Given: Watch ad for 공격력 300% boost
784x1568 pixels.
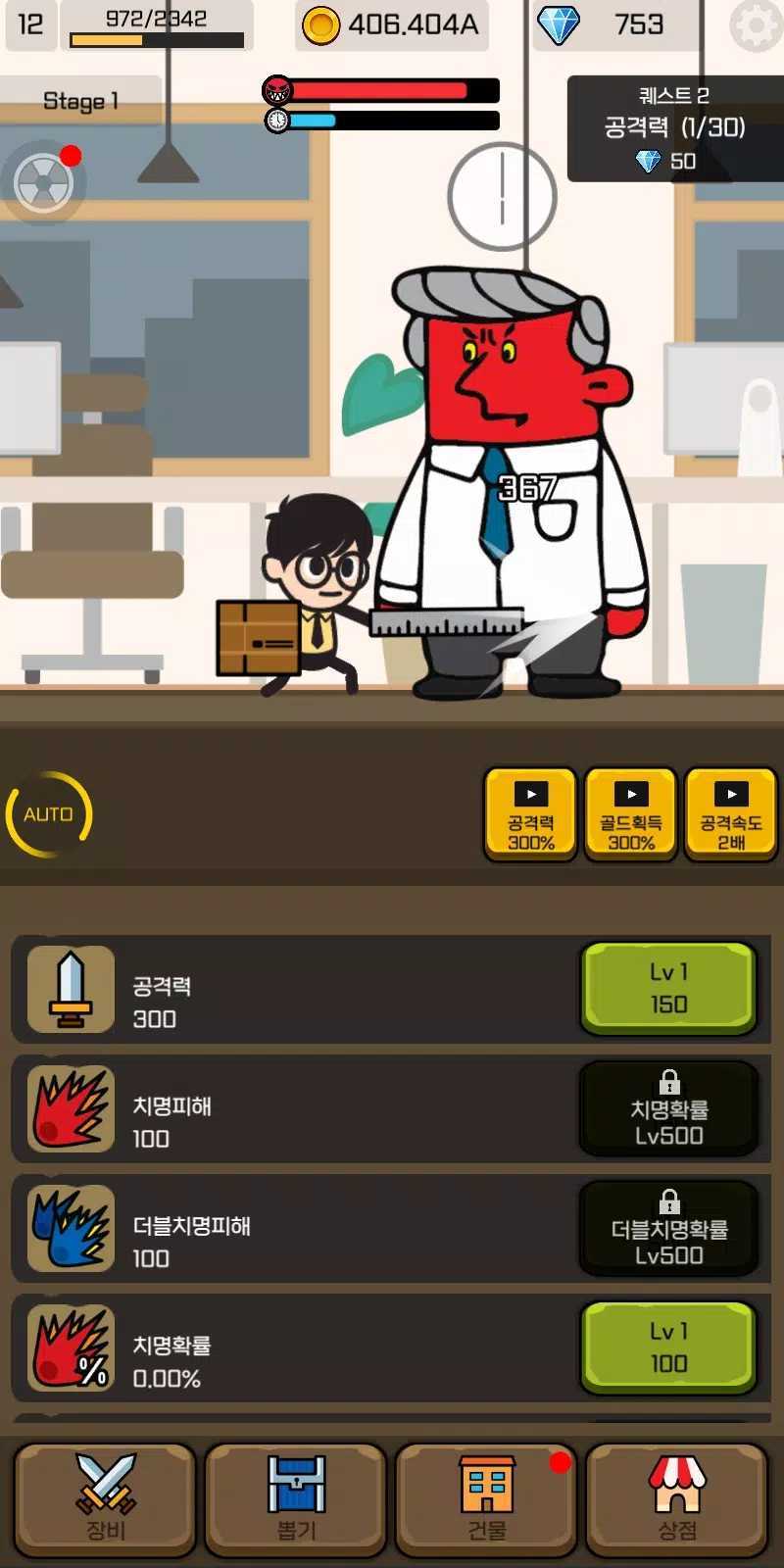Looking at the screenshot, I should point(531,815).
